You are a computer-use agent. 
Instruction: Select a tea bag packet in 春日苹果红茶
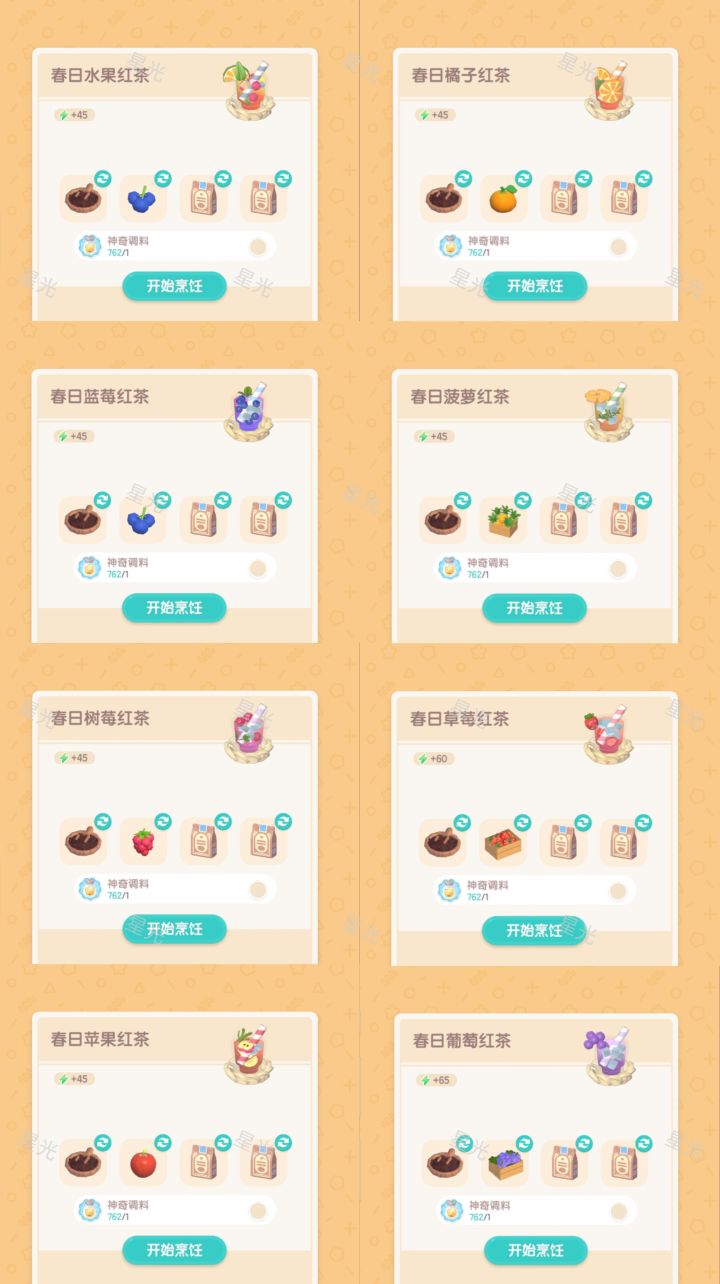203,1161
